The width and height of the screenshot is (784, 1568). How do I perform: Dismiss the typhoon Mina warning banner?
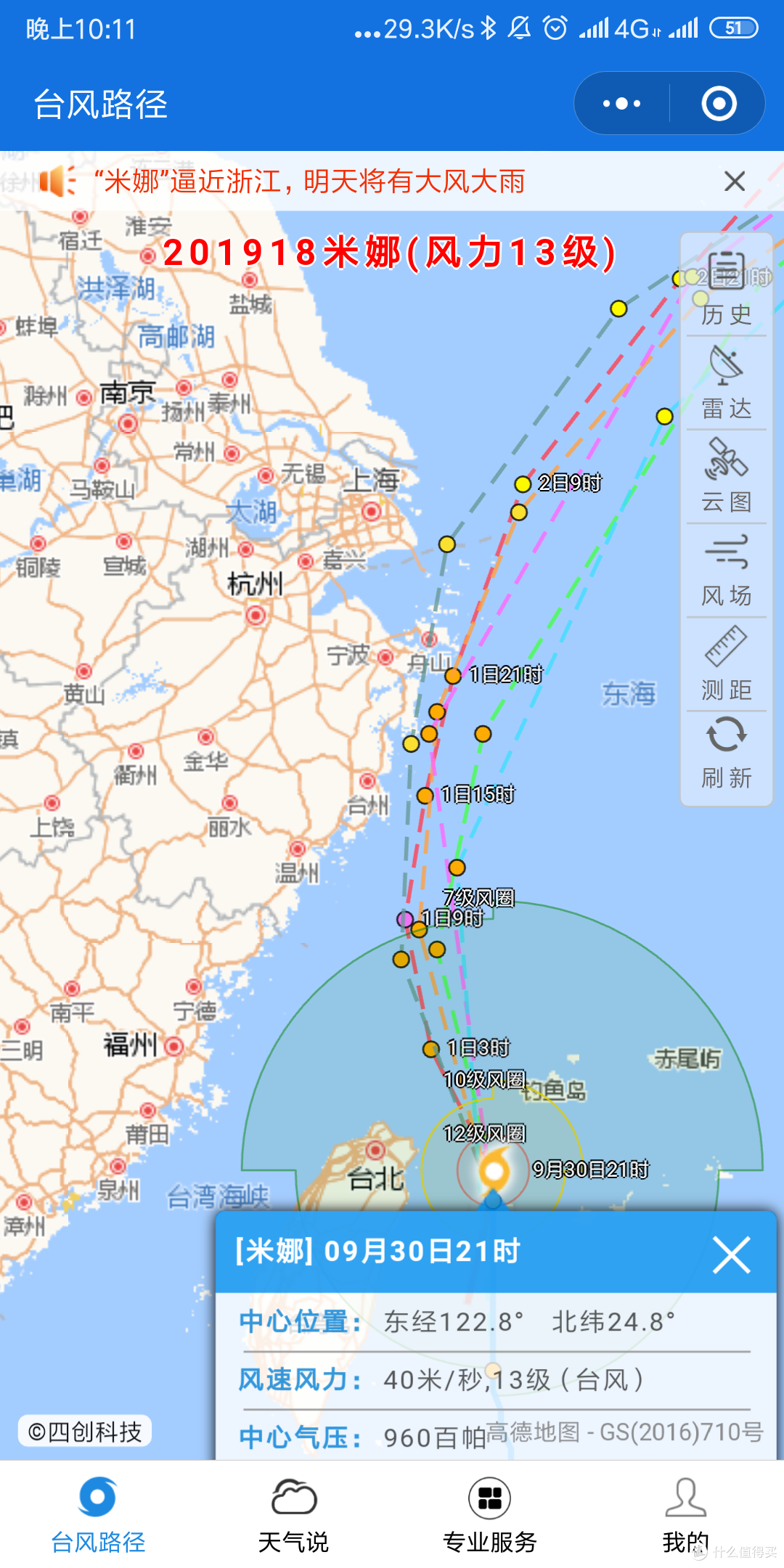click(x=735, y=181)
